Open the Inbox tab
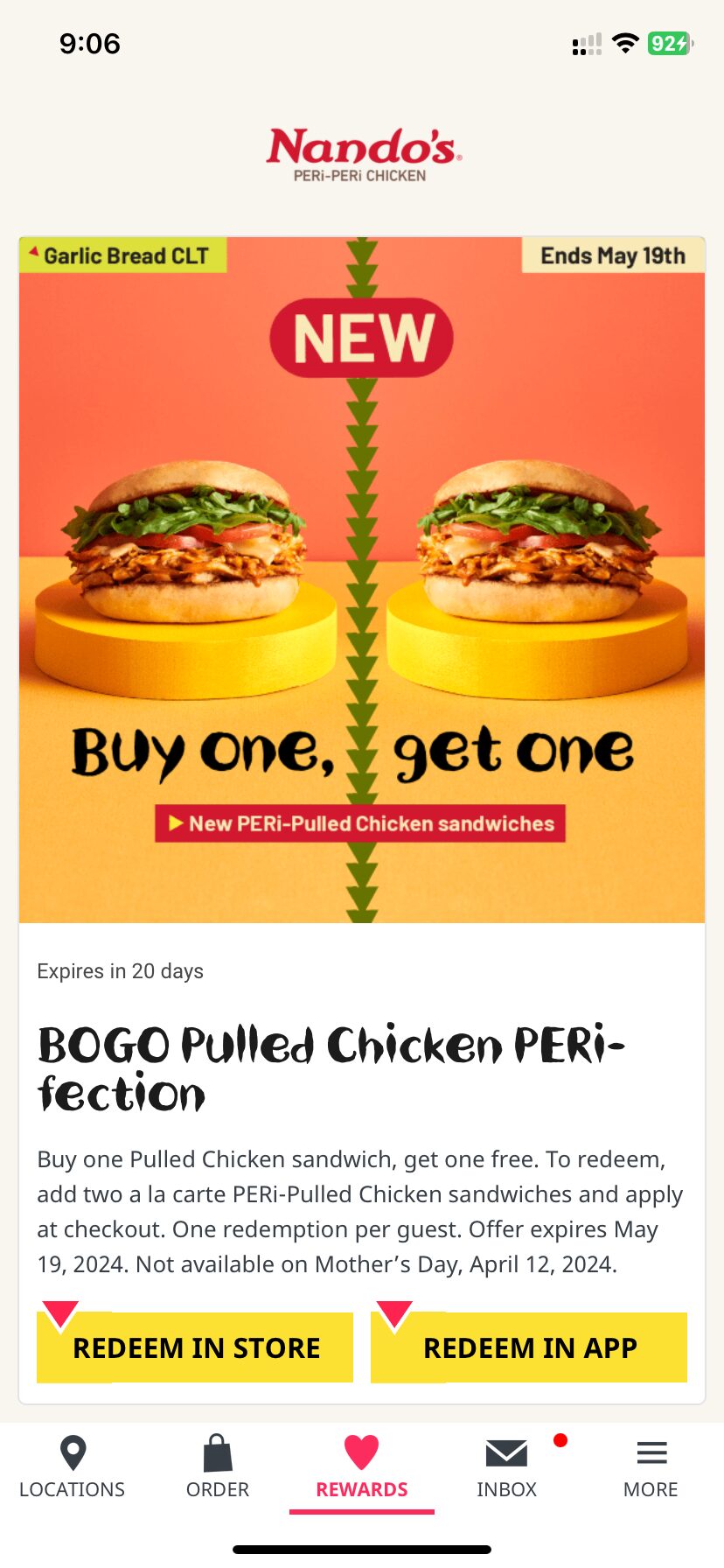The height and width of the screenshot is (1568, 724). pos(507,1467)
